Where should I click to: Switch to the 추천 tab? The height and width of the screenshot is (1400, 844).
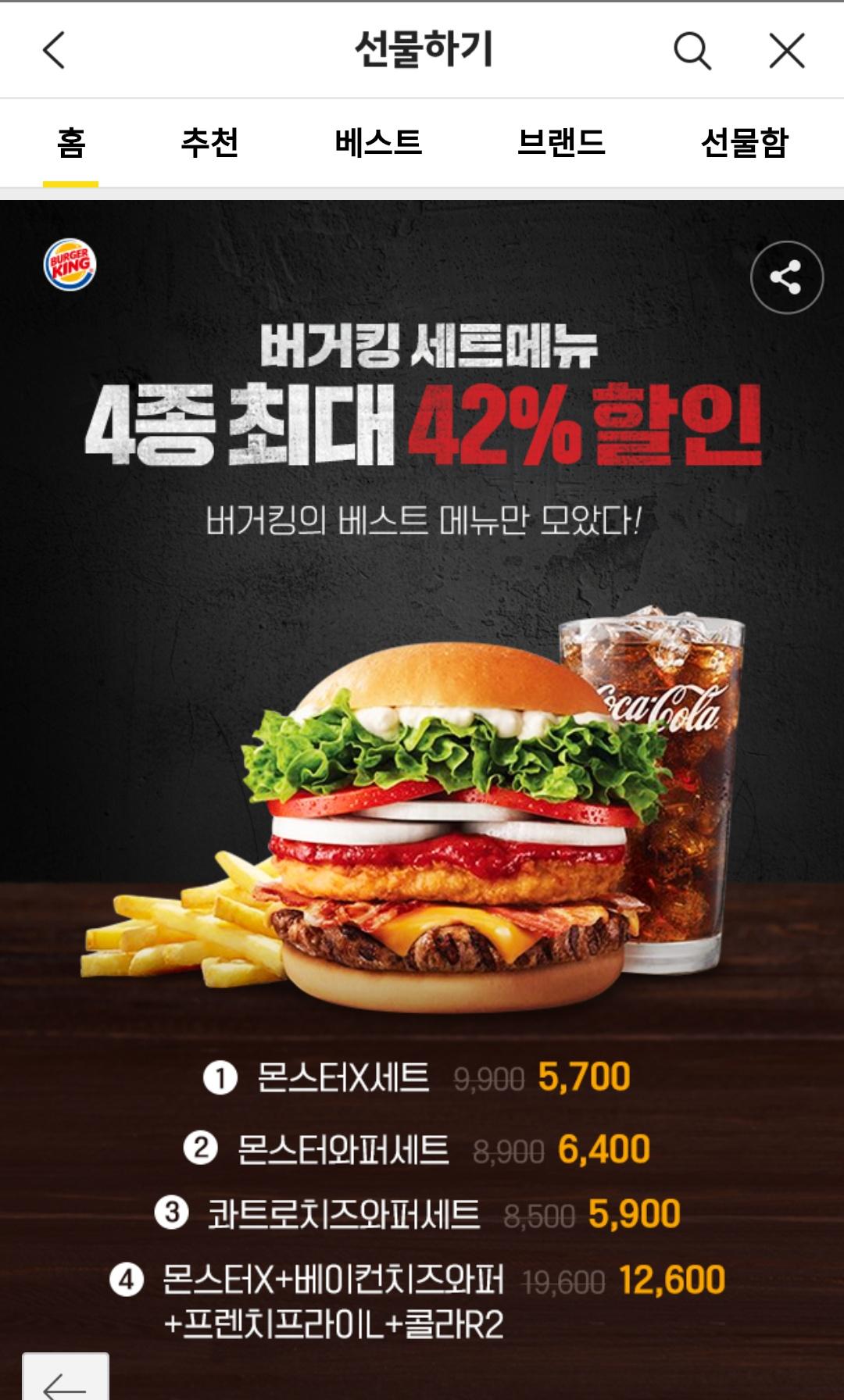pos(209,144)
